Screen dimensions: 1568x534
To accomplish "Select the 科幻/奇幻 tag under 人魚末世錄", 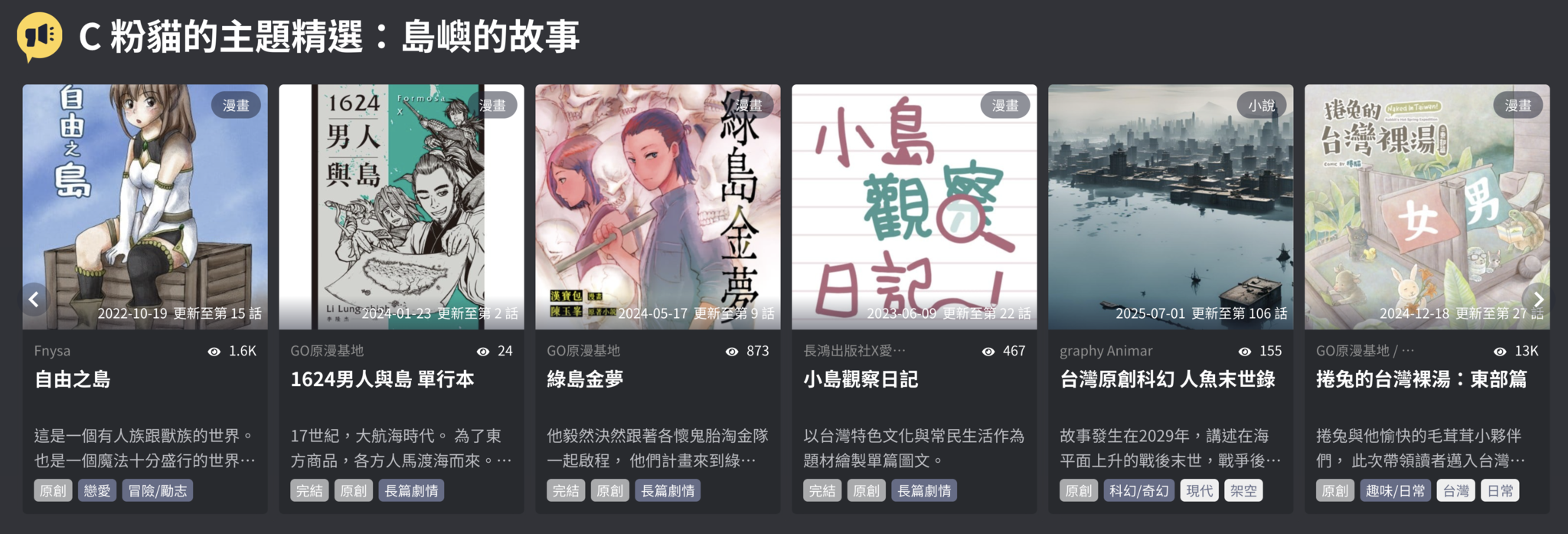I will pyautogui.click(x=1138, y=491).
